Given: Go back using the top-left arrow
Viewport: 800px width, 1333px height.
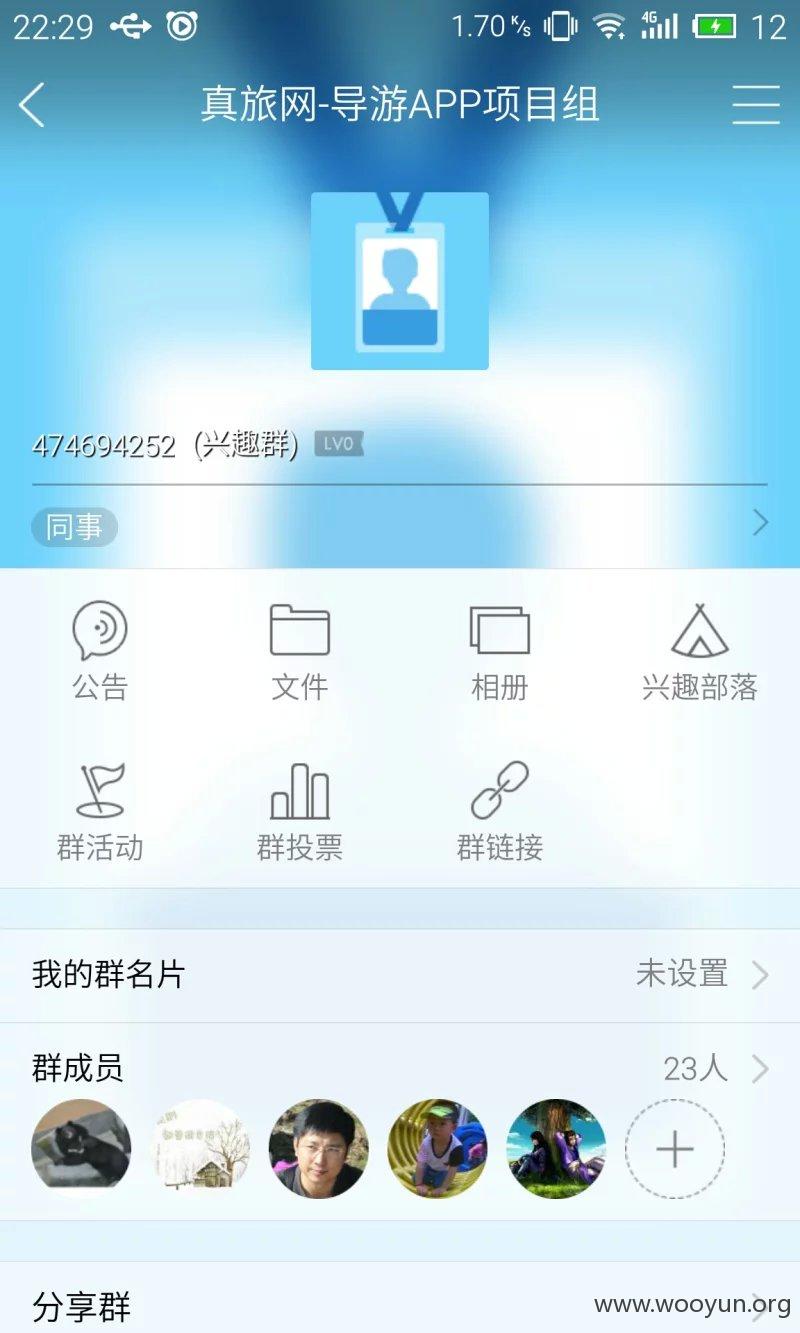Looking at the screenshot, I should tap(32, 105).
